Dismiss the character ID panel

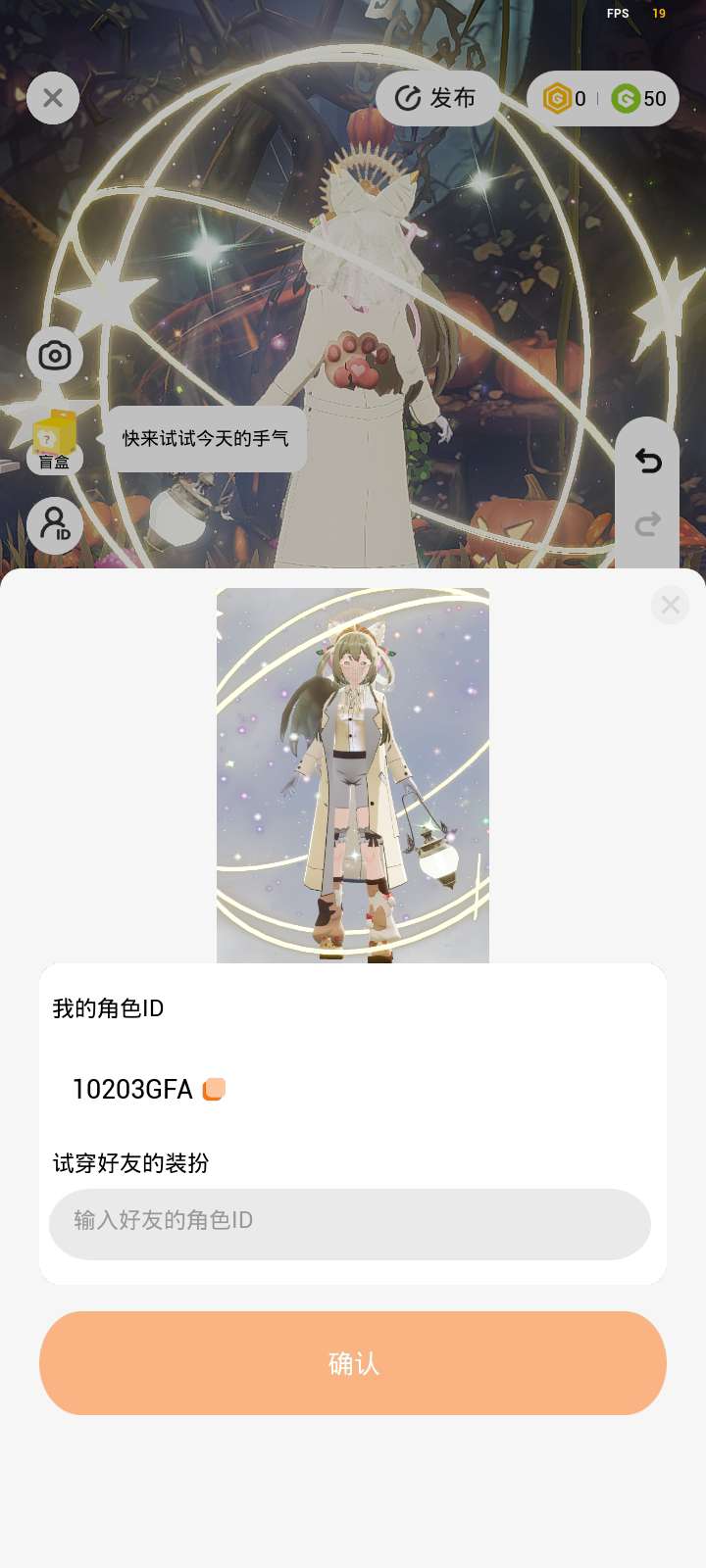[x=670, y=605]
